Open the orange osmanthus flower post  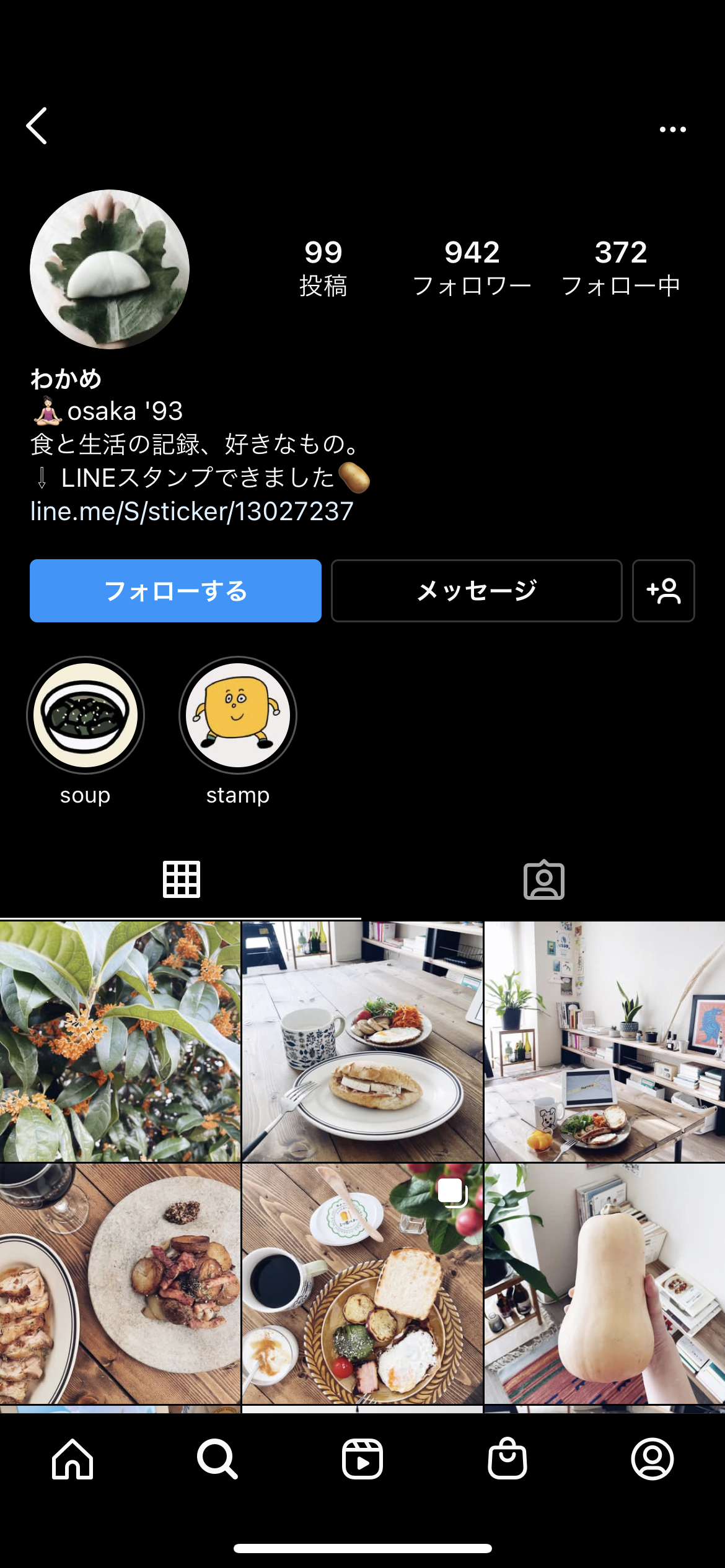tap(120, 1041)
